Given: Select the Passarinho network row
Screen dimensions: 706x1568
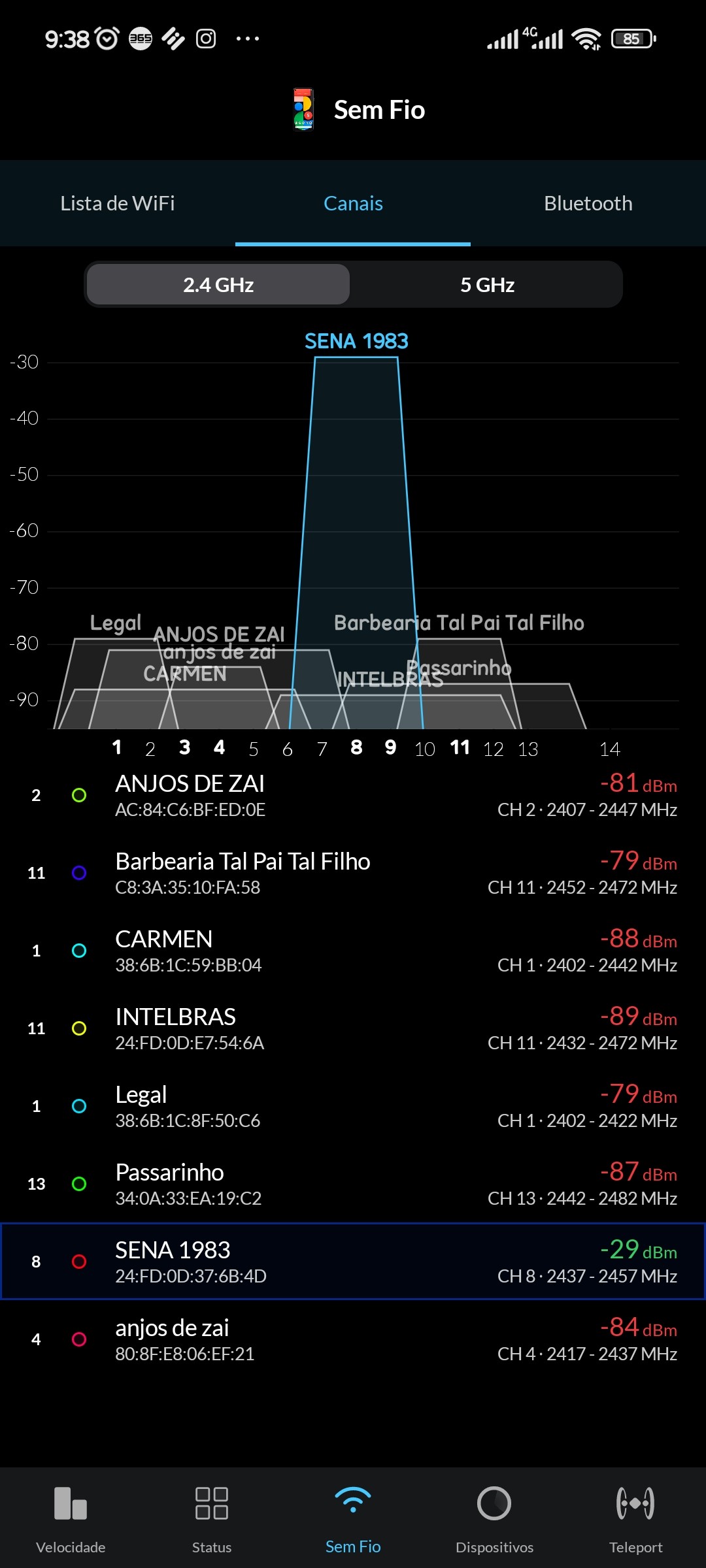Looking at the screenshot, I should click(353, 1184).
